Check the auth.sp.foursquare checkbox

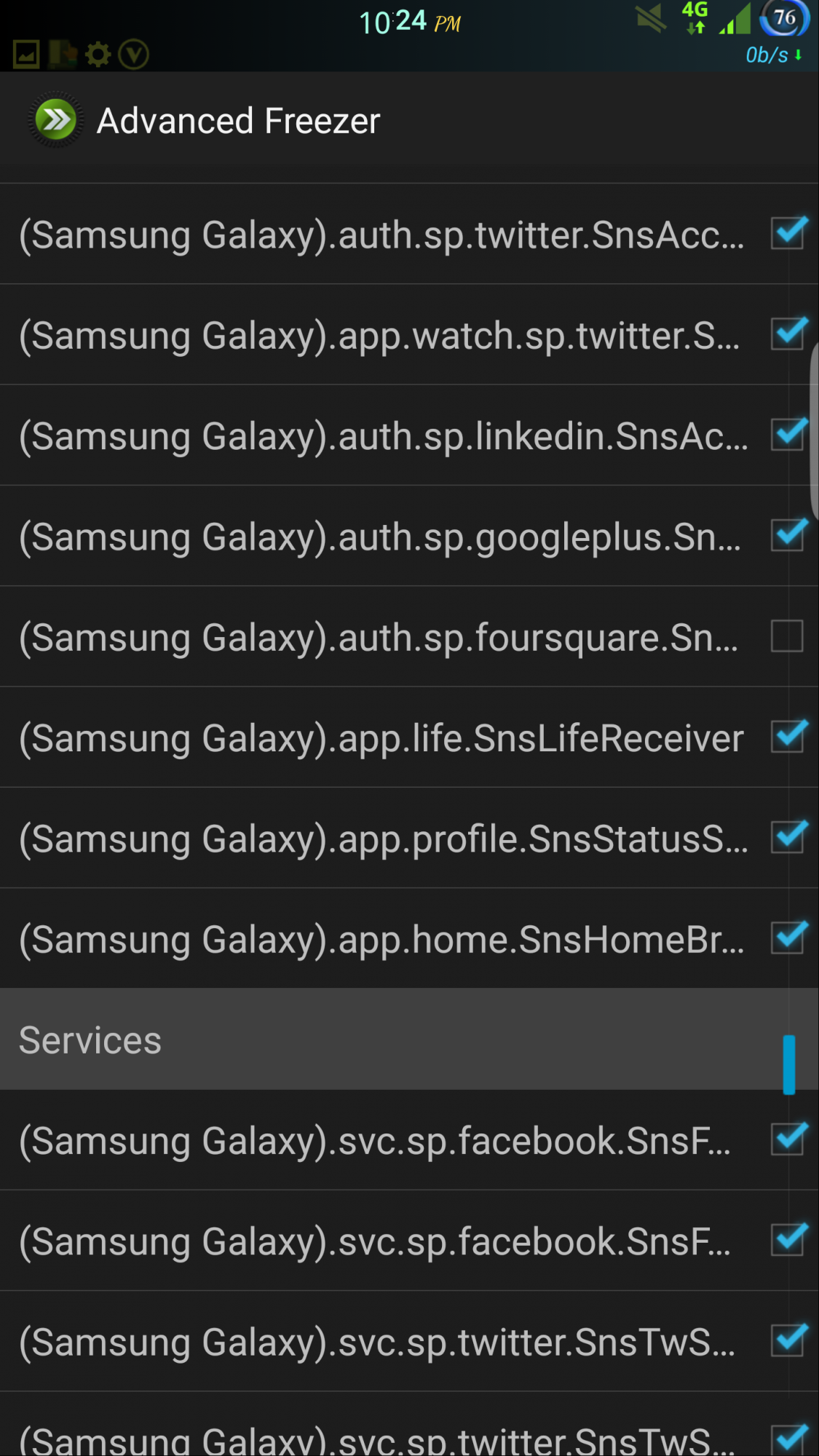coord(788,636)
